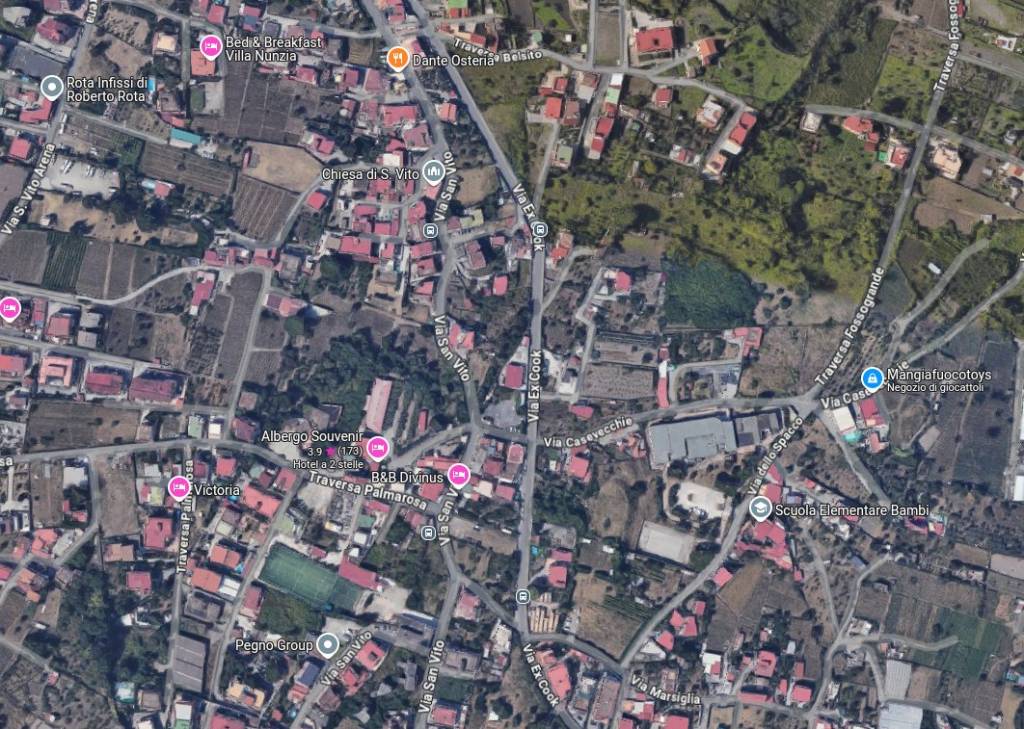
Task: Tap the Rota Infissi di Roberto Rota pin
Action: click(x=52, y=88)
